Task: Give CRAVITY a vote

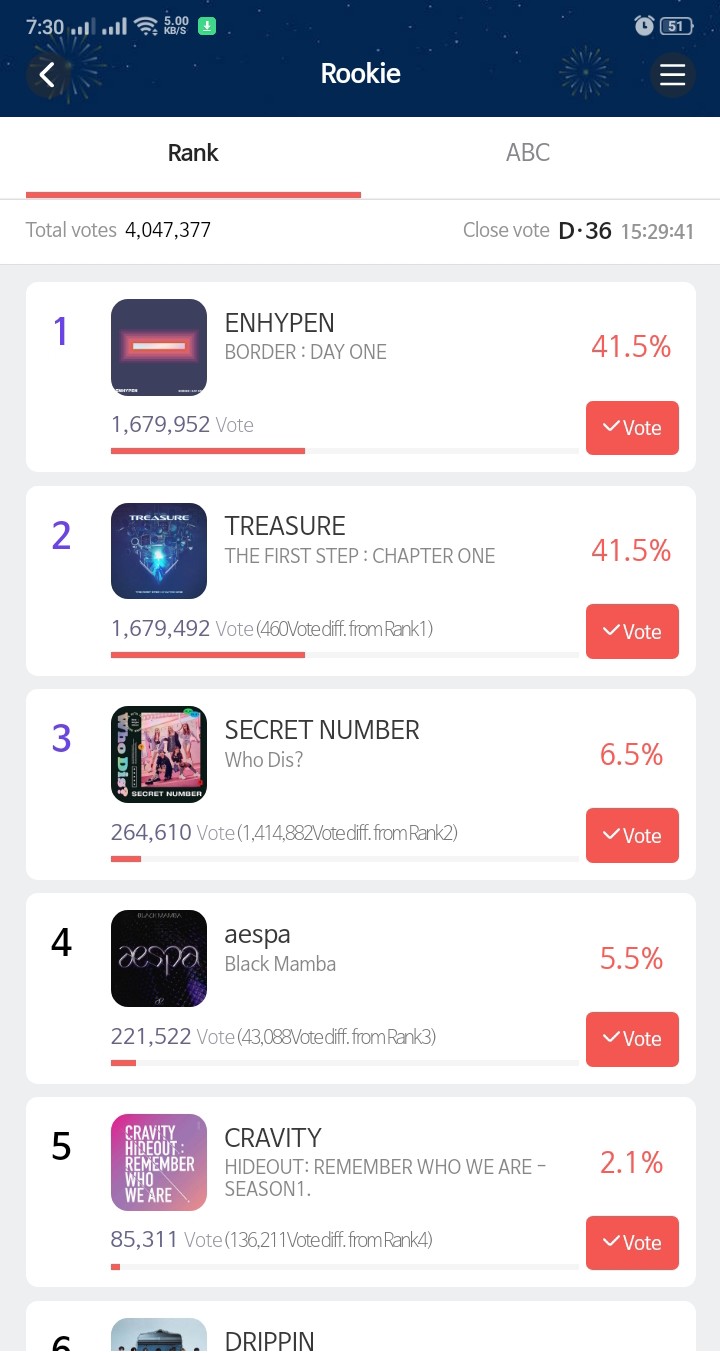Action: (x=632, y=1243)
